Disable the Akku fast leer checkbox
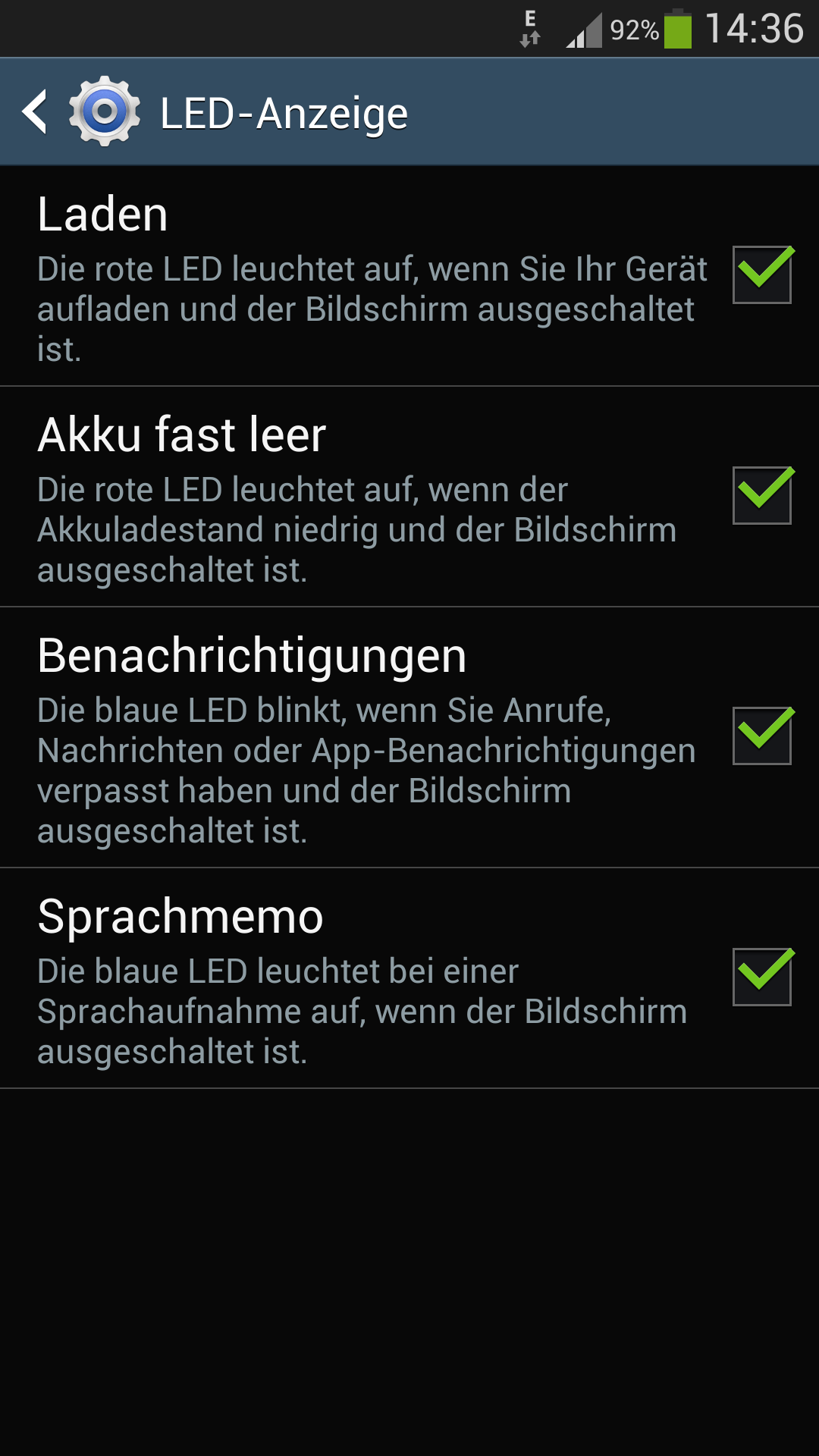The height and width of the screenshot is (1456, 819). (x=762, y=495)
